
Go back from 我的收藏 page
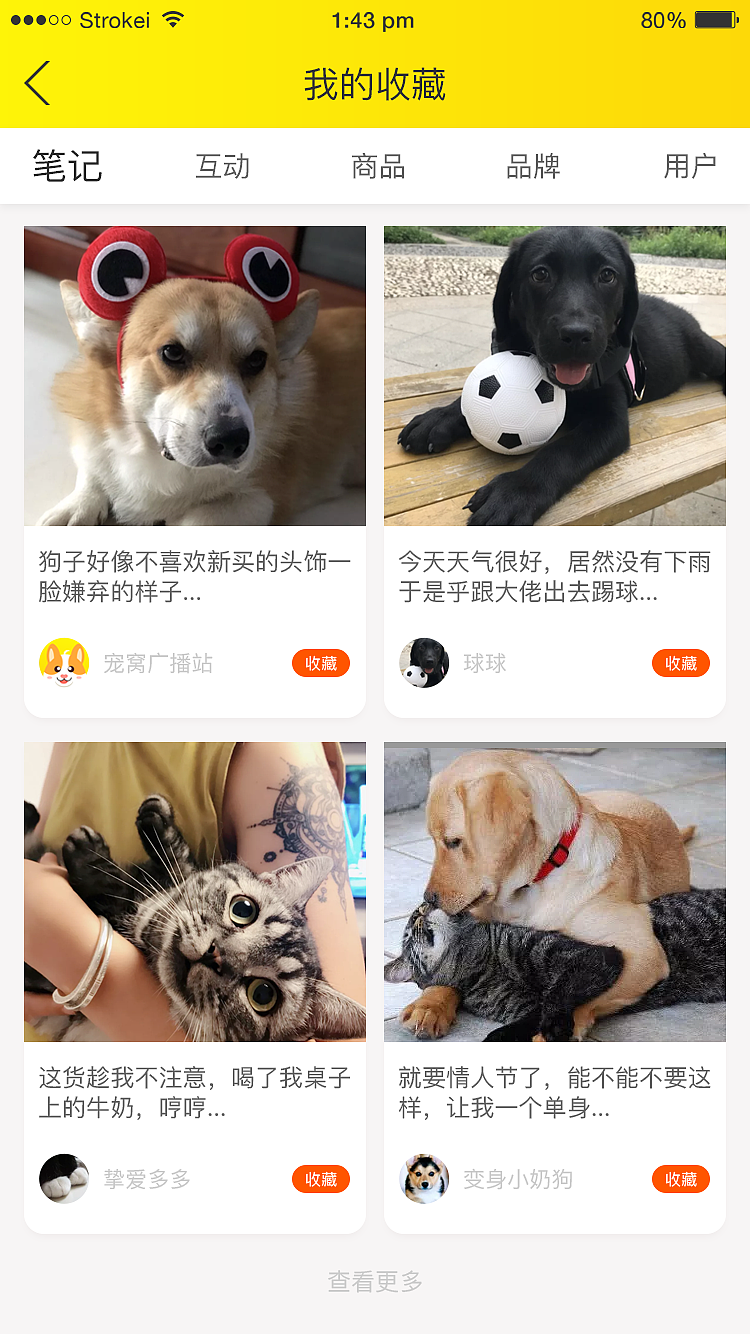[38, 84]
